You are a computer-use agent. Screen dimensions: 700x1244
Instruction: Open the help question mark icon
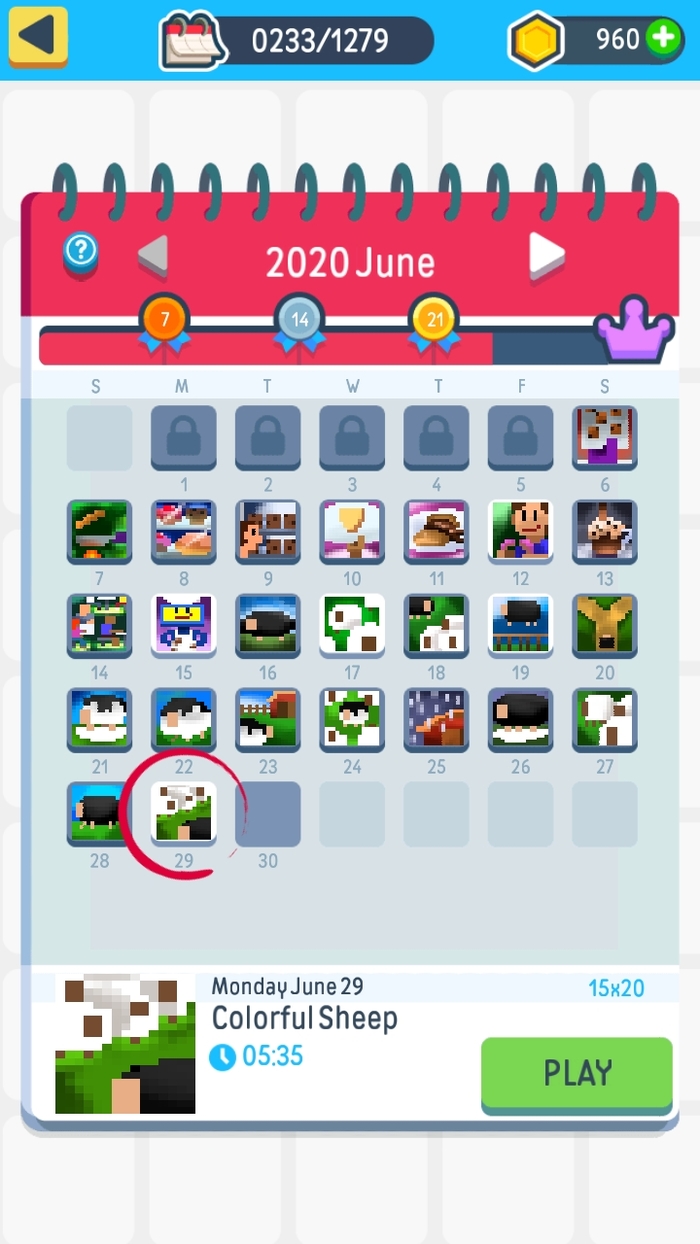pos(81,250)
